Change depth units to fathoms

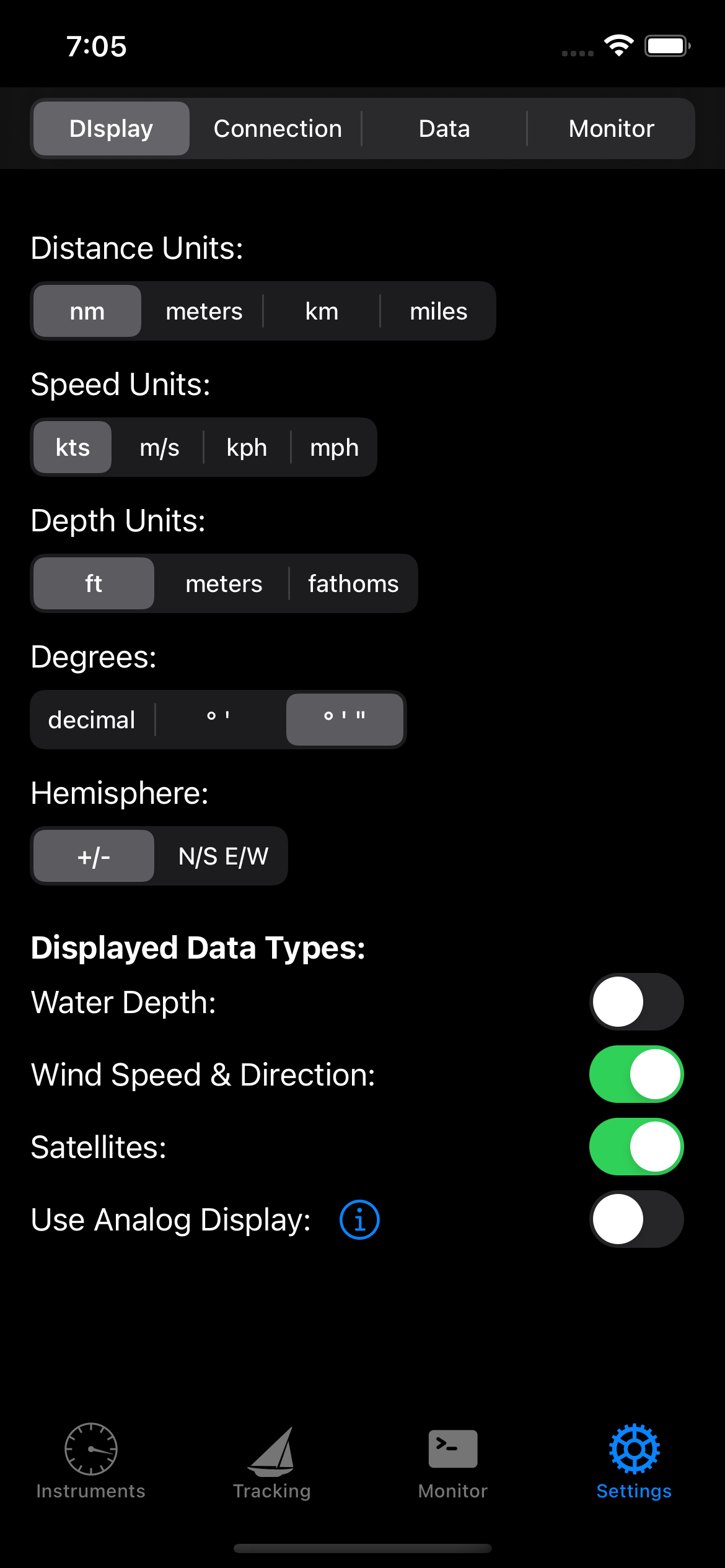(353, 583)
